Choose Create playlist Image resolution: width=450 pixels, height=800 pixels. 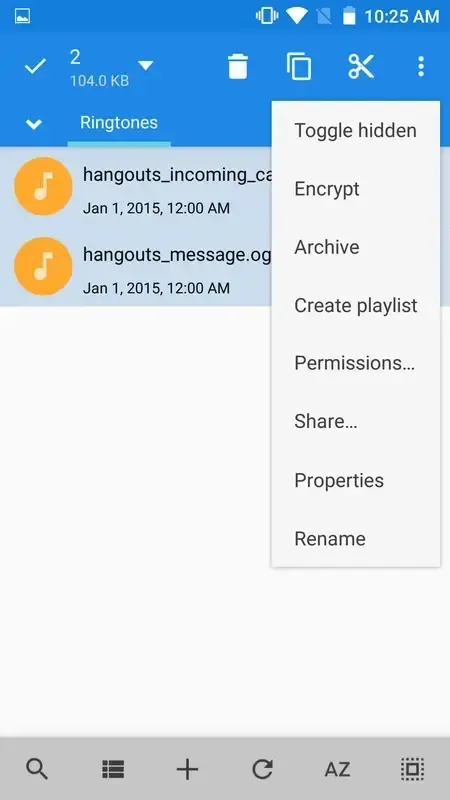(x=356, y=305)
